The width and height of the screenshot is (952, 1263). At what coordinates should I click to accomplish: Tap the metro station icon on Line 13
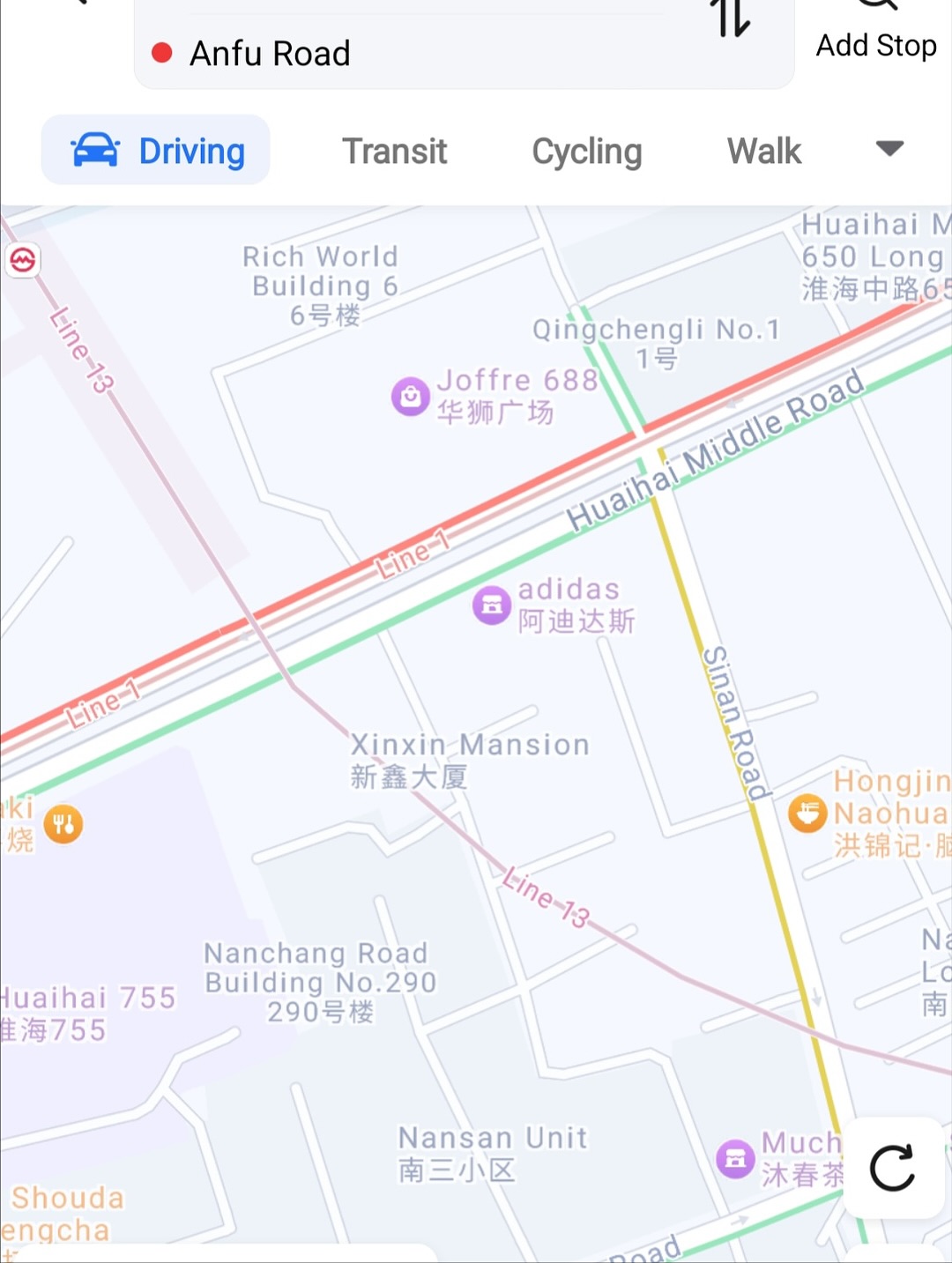pyautogui.click(x=23, y=260)
